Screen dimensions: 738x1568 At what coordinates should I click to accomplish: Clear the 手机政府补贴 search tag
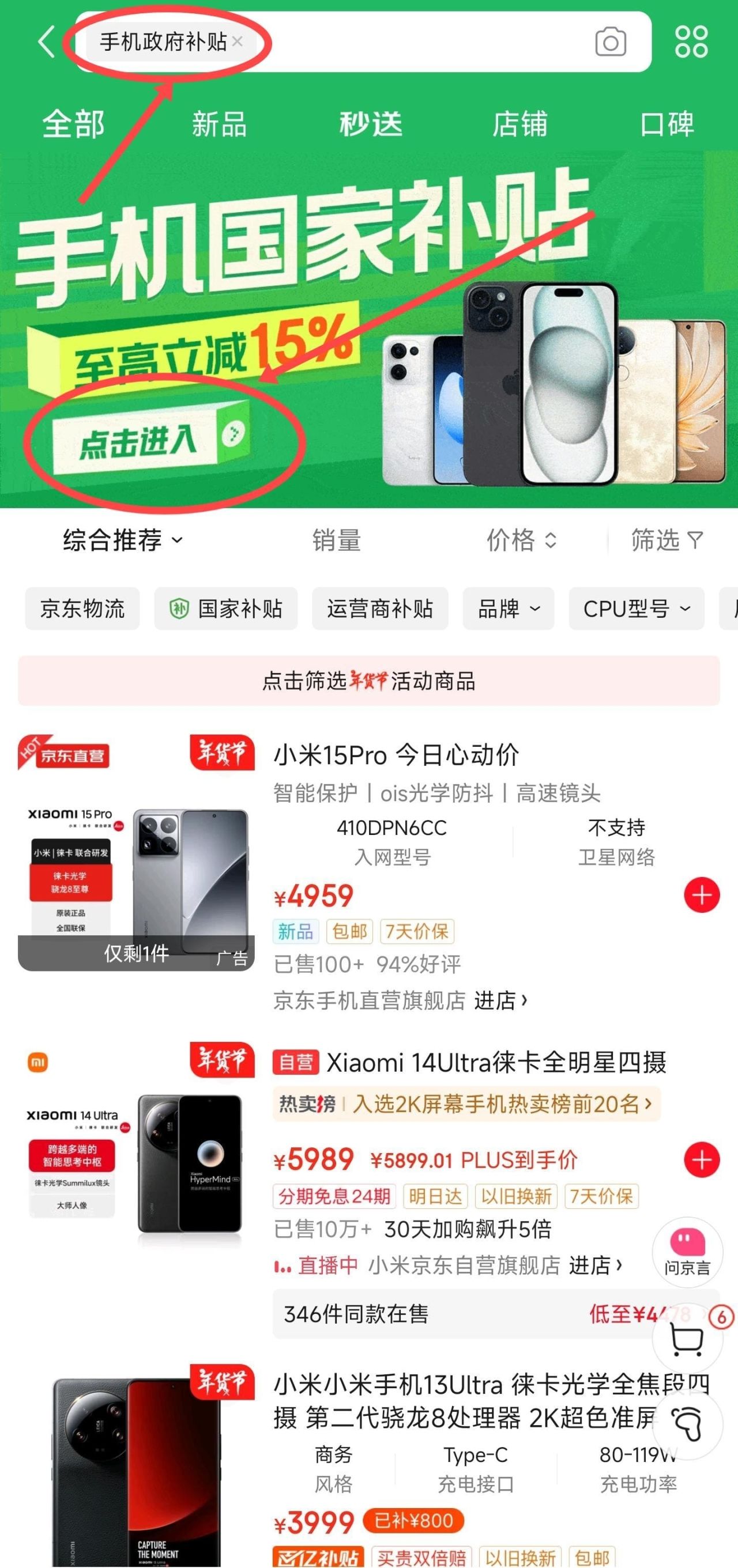tap(238, 41)
